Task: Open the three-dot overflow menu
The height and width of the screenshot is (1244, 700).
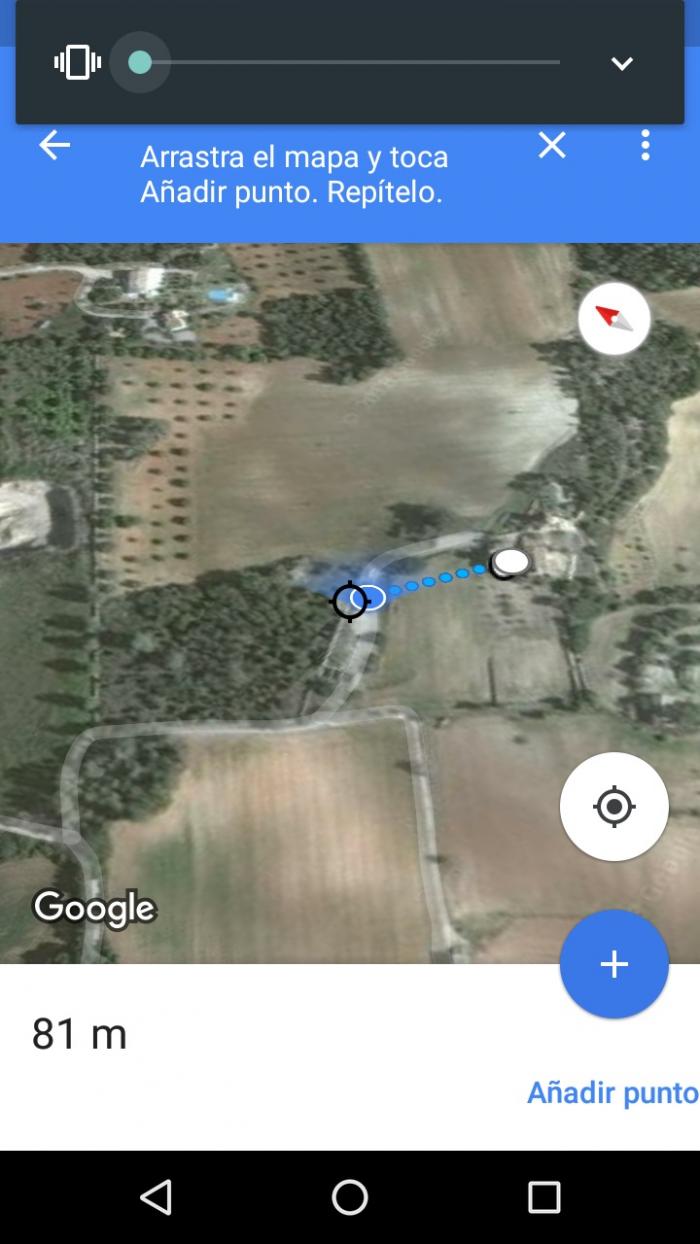Action: click(645, 146)
